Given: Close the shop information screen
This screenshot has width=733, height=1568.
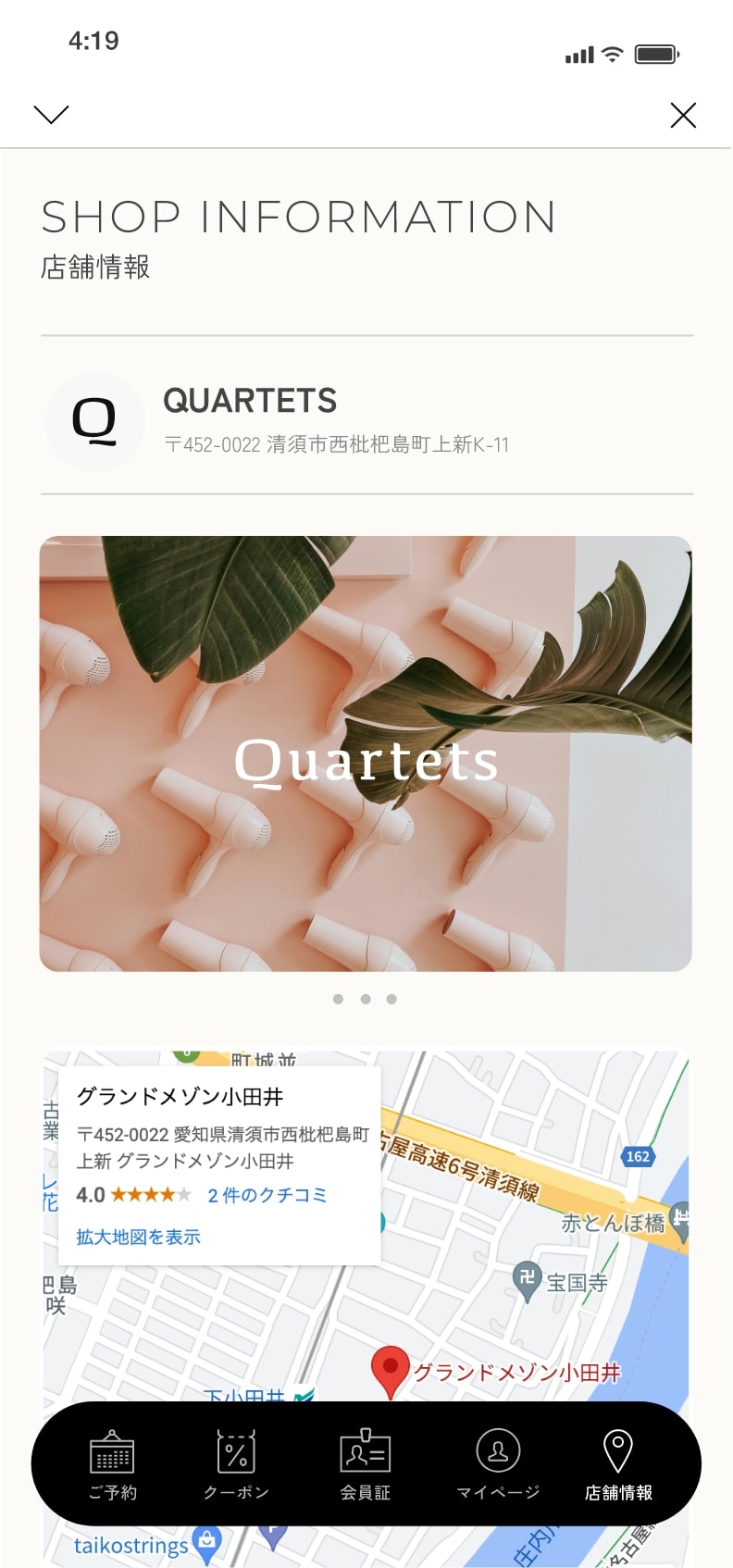Looking at the screenshot, I should [682, 115].
